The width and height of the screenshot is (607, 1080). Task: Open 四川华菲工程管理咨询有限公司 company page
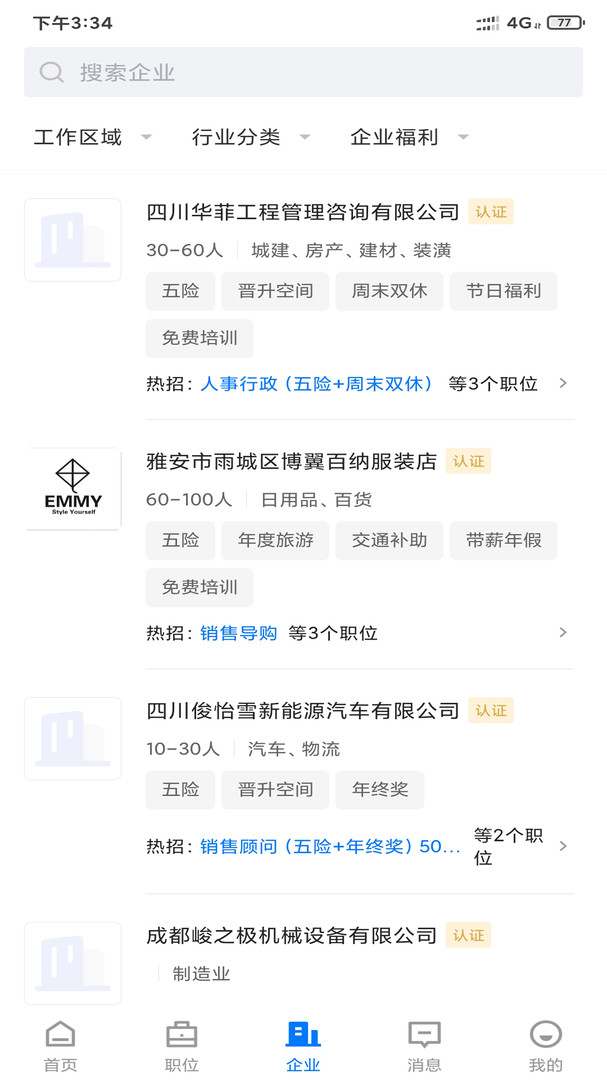coord(302,212)
